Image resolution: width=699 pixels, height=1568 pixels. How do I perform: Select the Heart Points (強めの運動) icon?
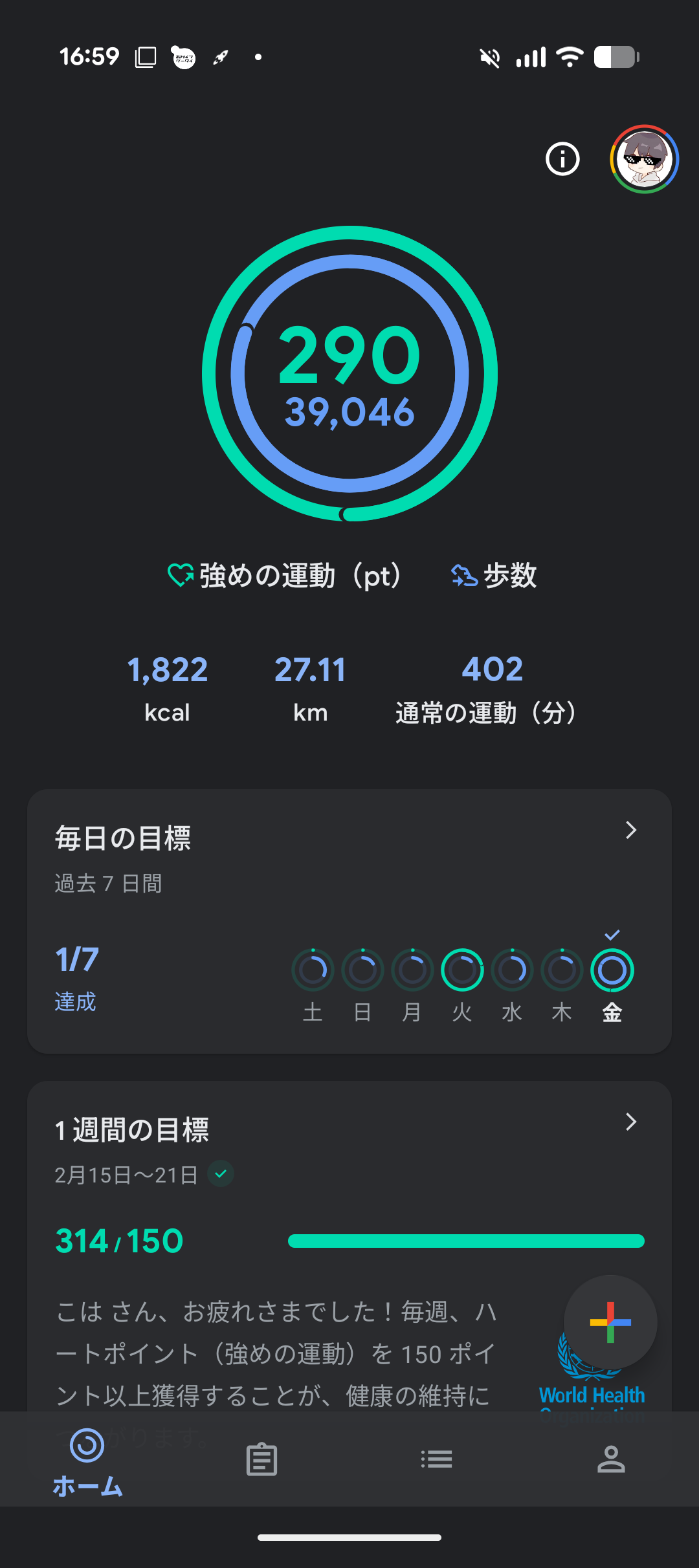179,574
